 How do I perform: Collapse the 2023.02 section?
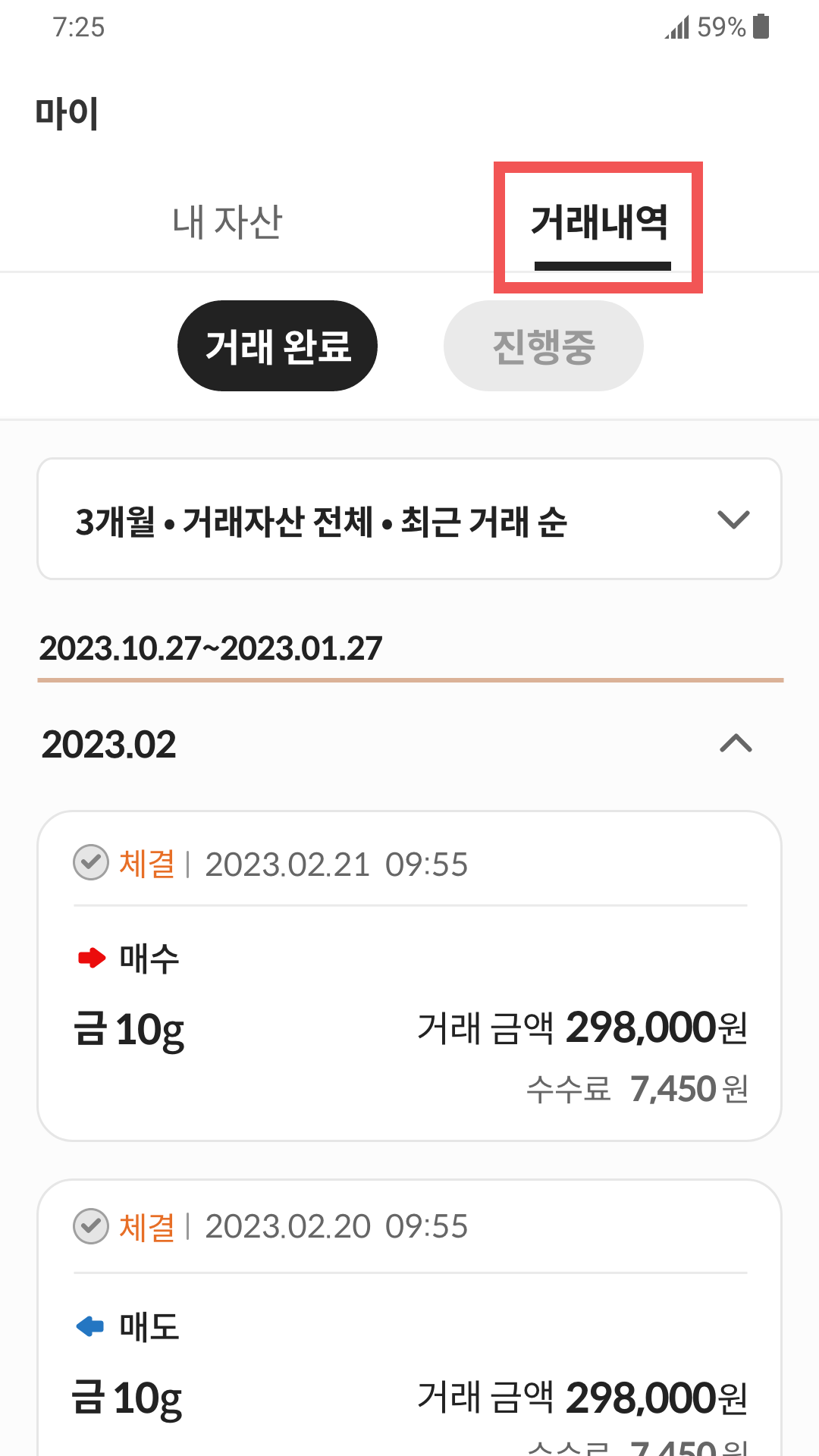(736, 743)
